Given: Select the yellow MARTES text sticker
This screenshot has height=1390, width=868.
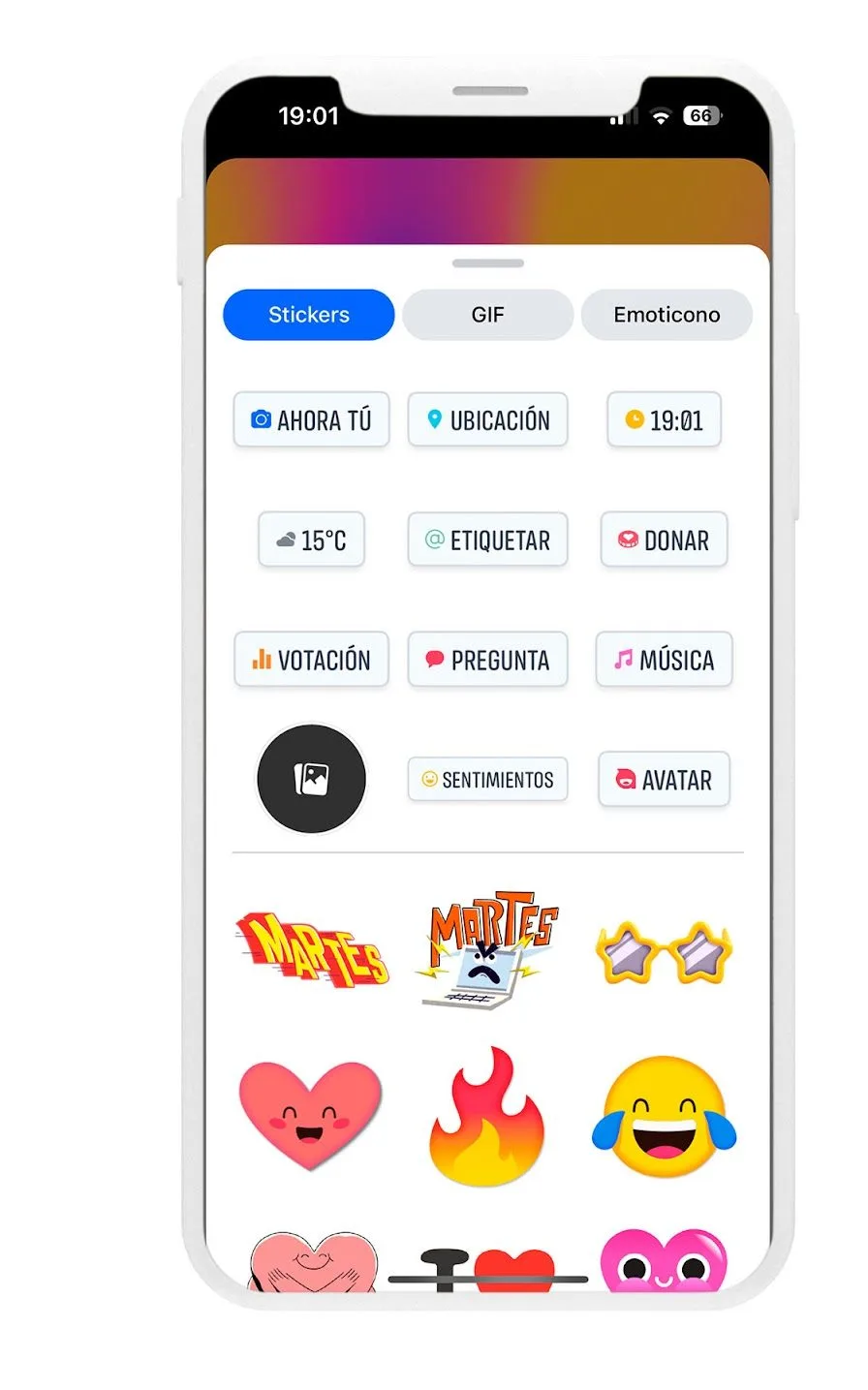Looking at the screenshot, I should [313, 949].
